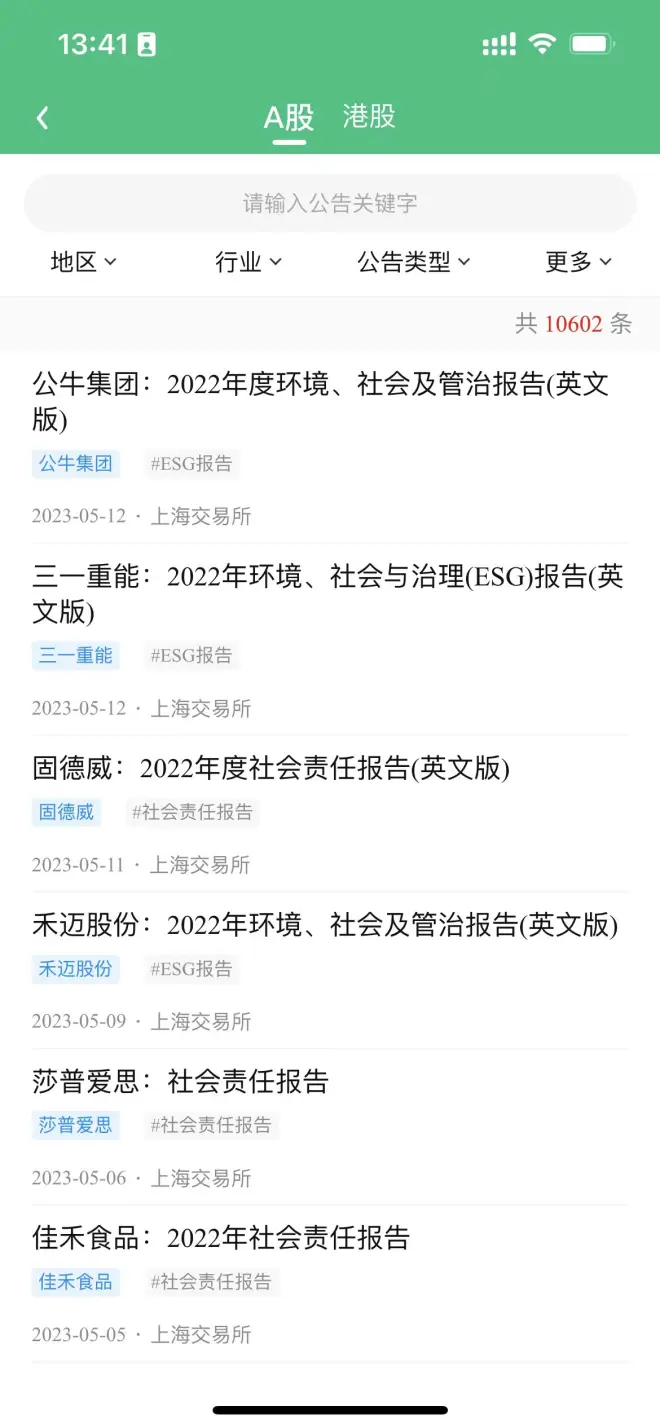Tap the #ESG报告 tag under 禾迈股份
This screenshot has height=1428, width=660.
pos(191,969)
